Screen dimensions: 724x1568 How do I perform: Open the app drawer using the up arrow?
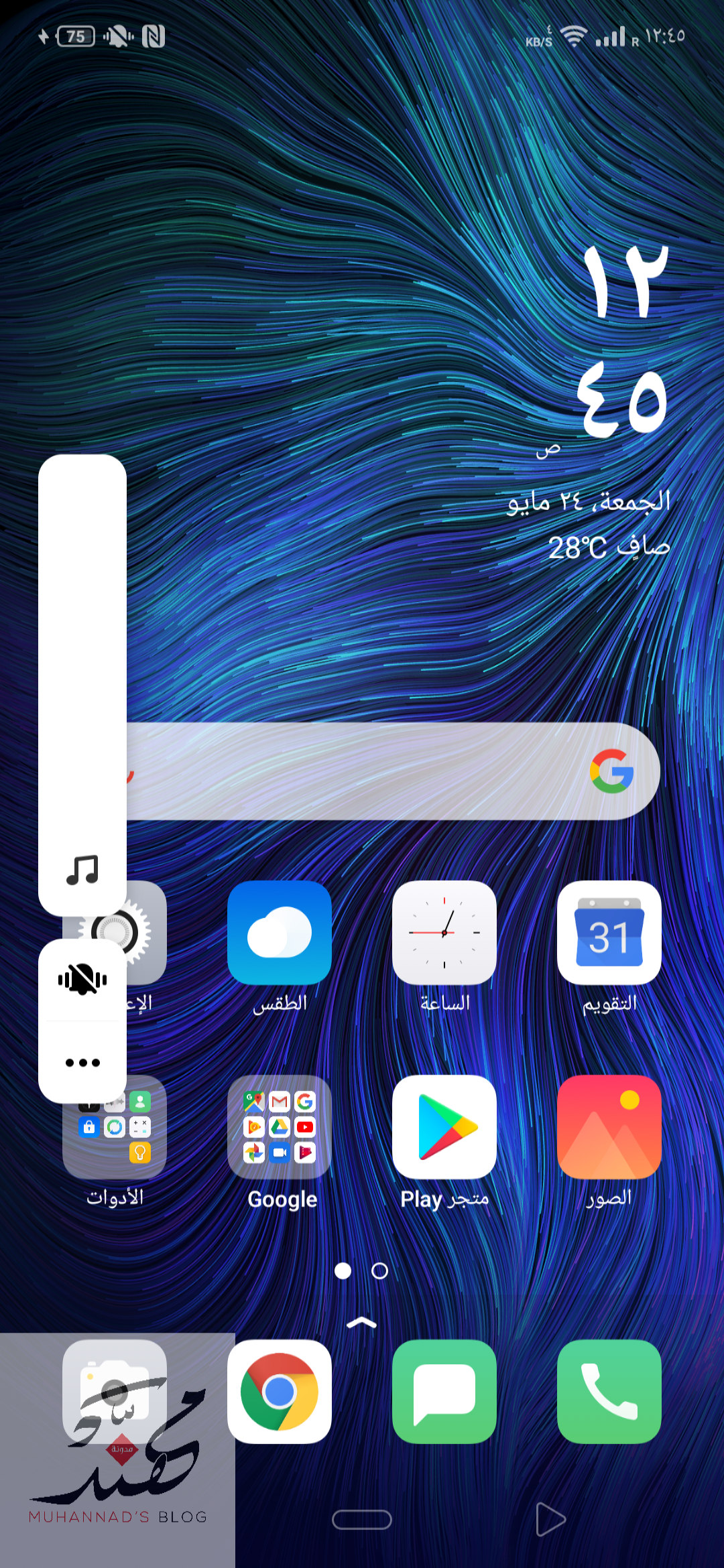pos(362,1323)
